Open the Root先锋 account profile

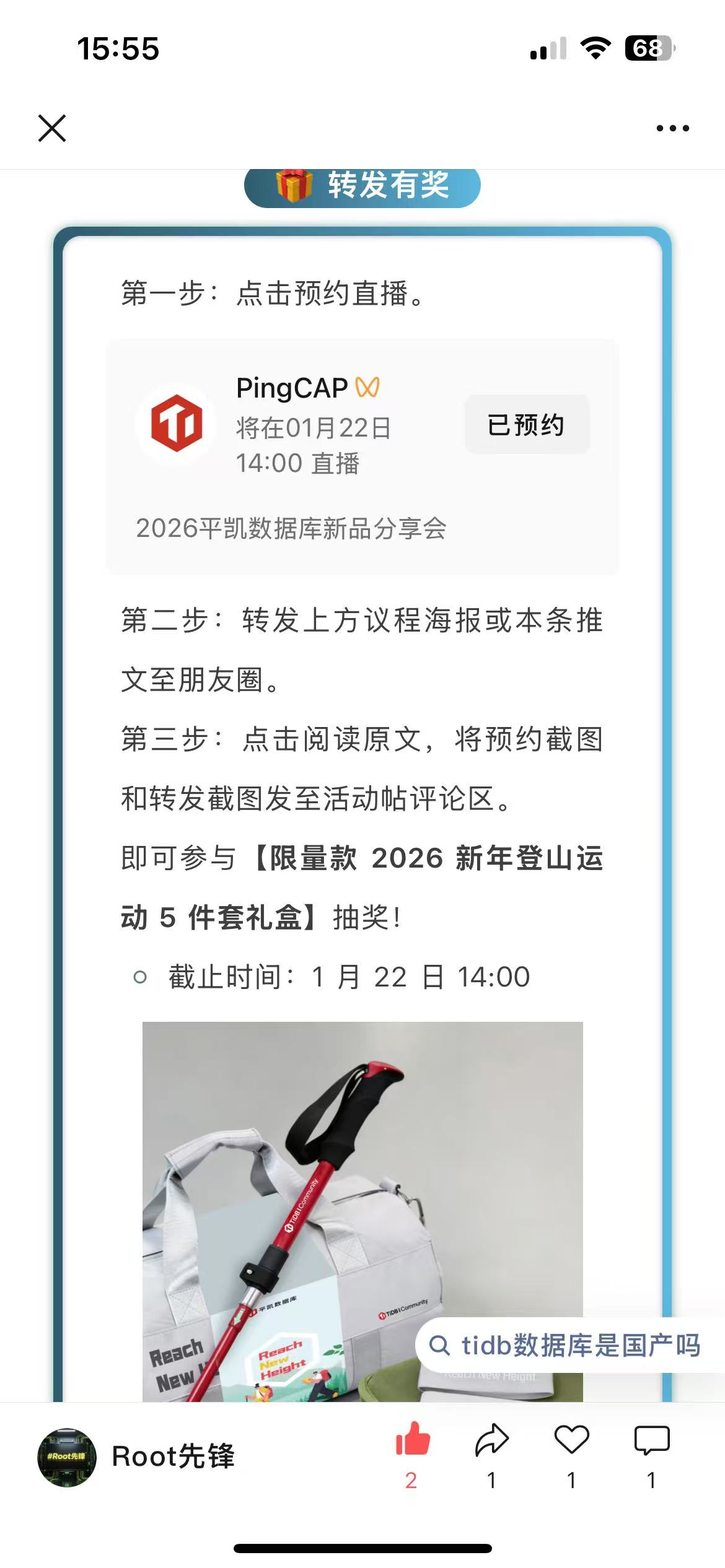coord(136,1457)
